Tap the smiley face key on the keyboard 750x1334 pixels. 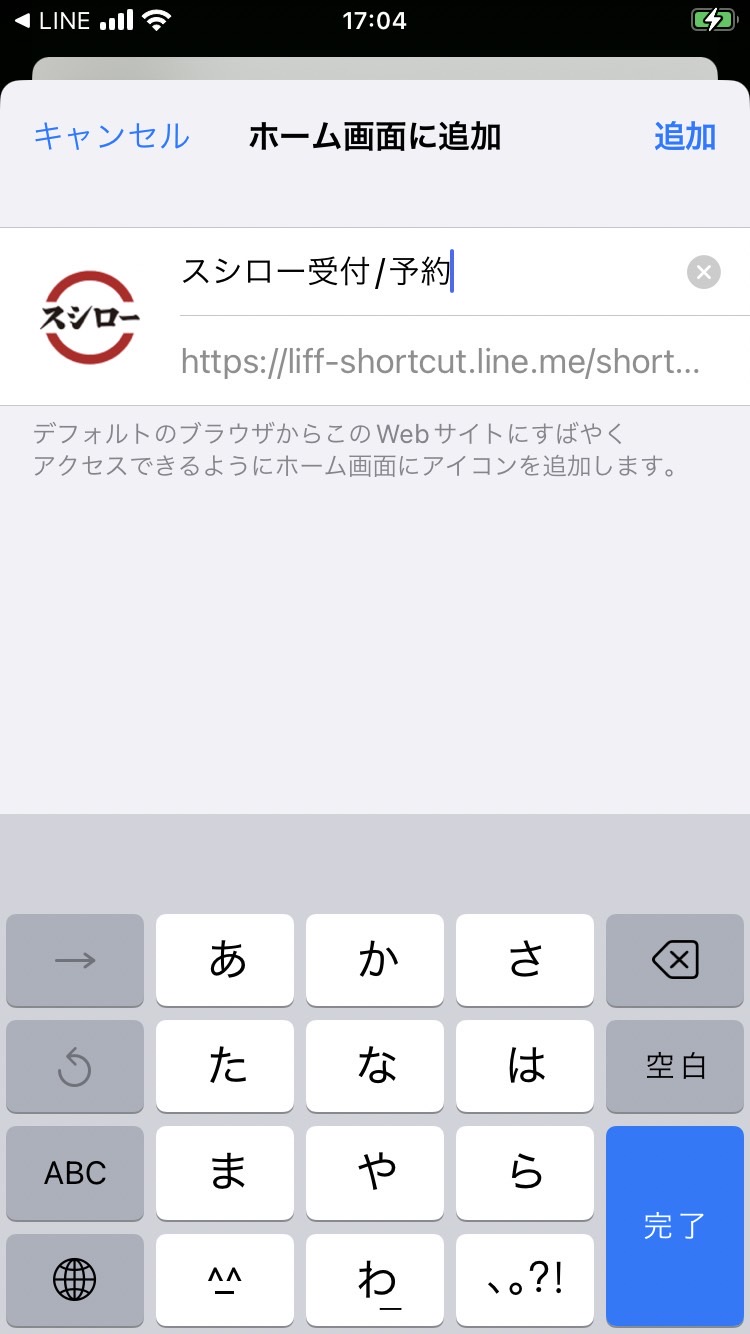click(225, 1280)
